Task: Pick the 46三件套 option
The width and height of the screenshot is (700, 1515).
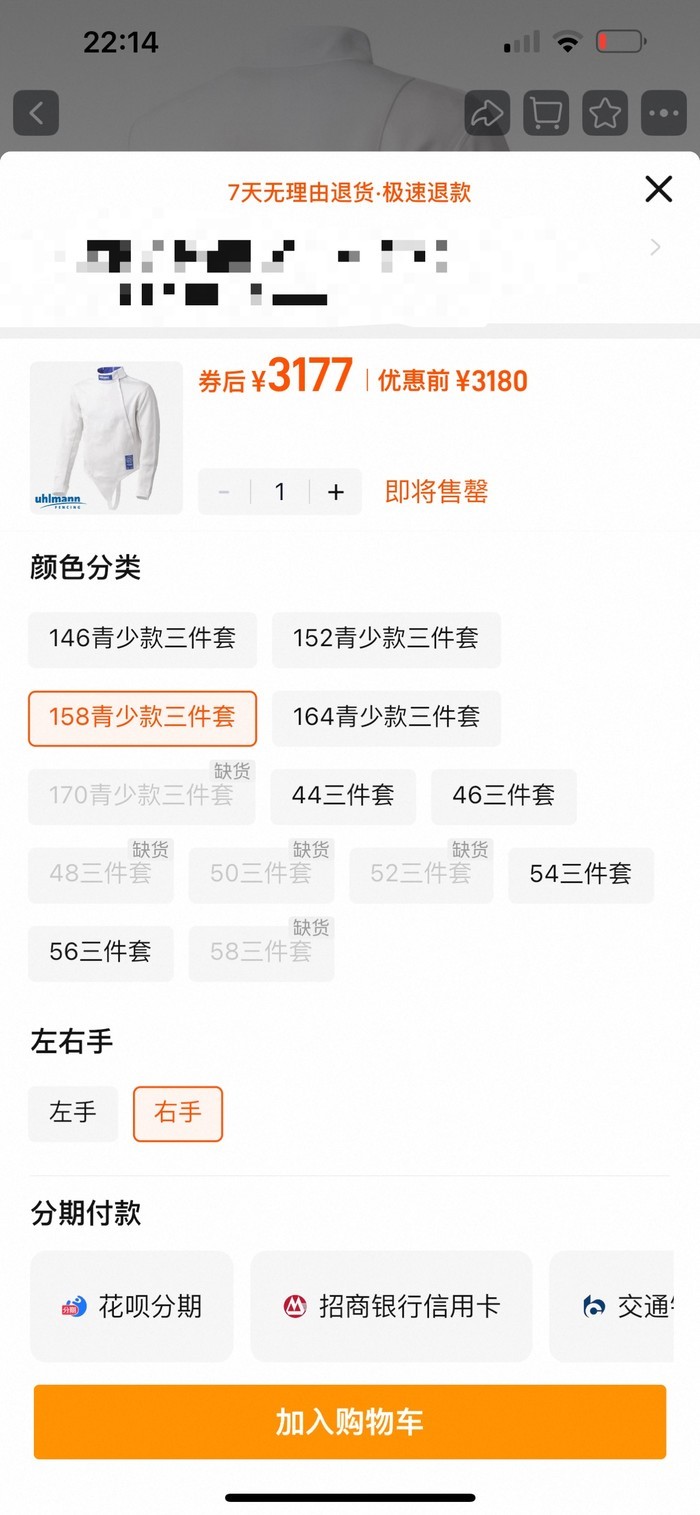Action: click(503, 796)
